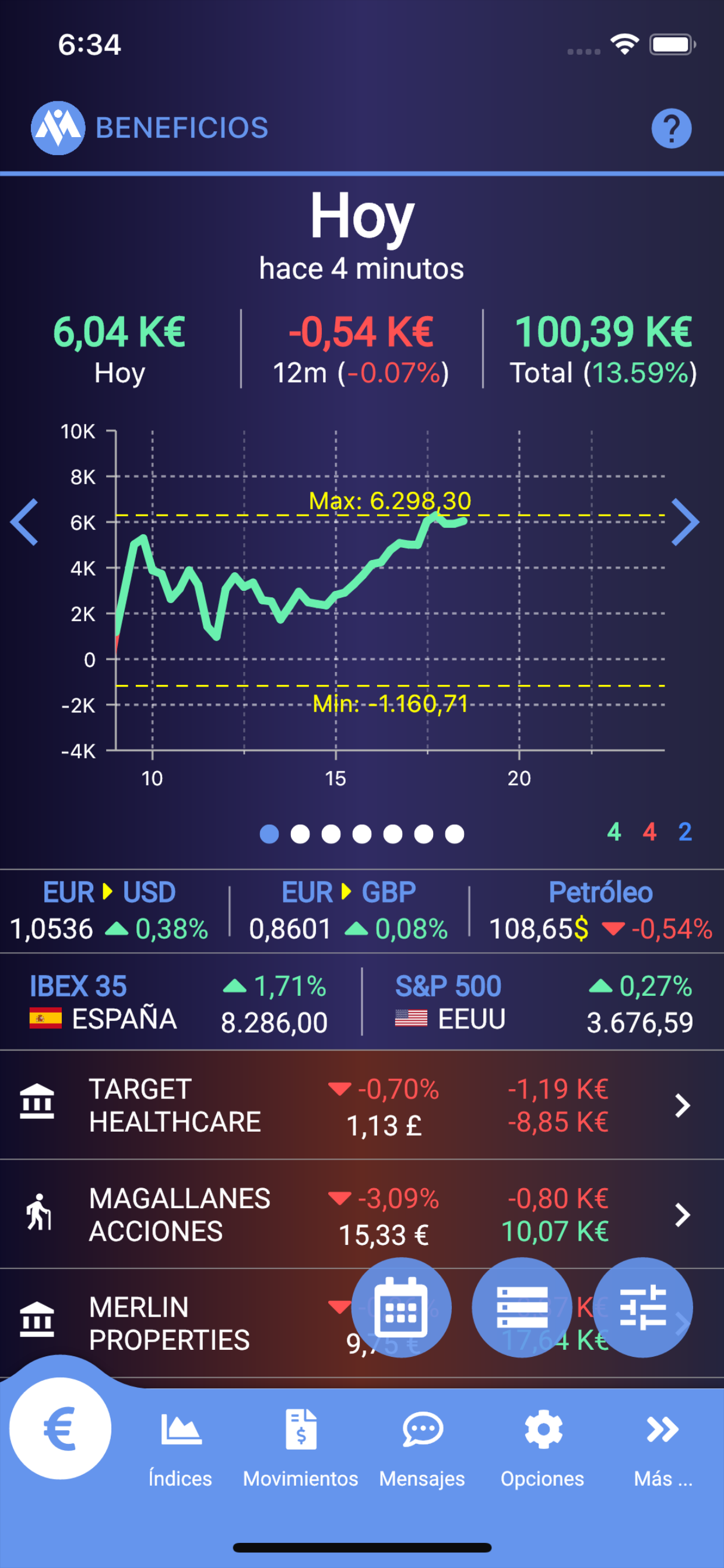Select the euro benefits tab
This screenshot has height=1568, width=724.
click(x=60, y=1428)
